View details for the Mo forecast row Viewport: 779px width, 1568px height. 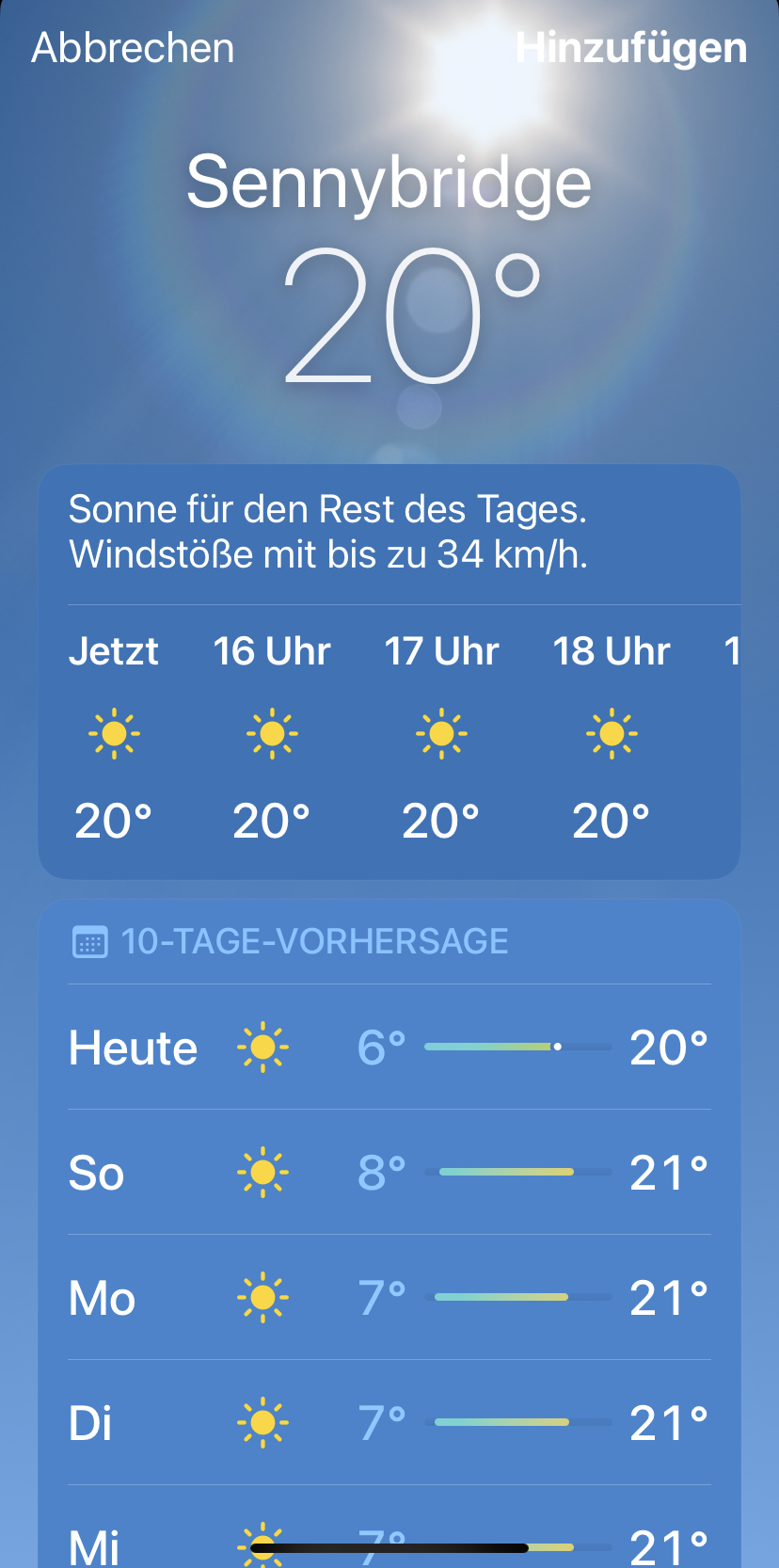tap(389, 1298)
